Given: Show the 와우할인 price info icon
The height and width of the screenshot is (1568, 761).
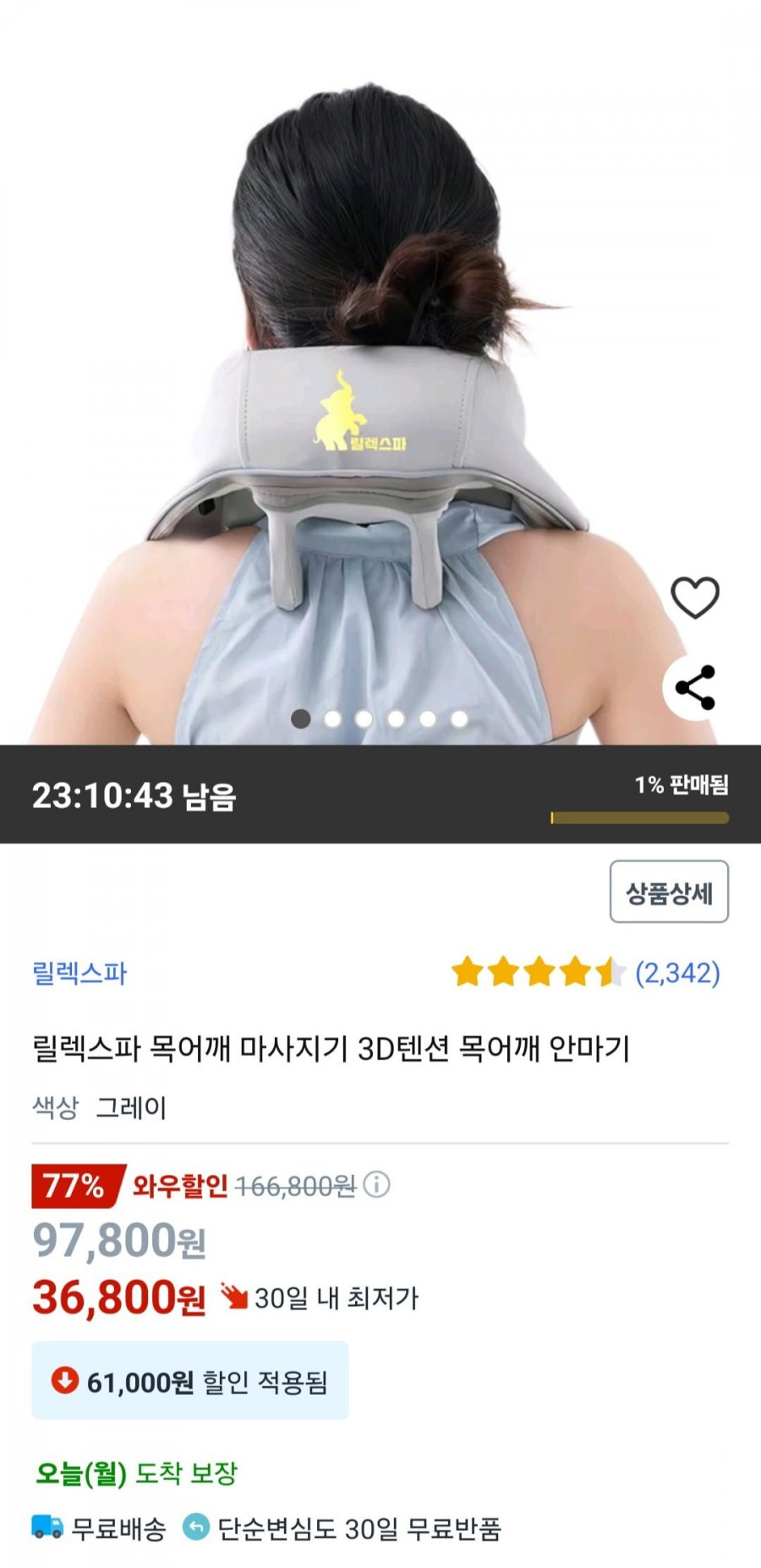Looking at the screenshot, I should pos(377,1185).
